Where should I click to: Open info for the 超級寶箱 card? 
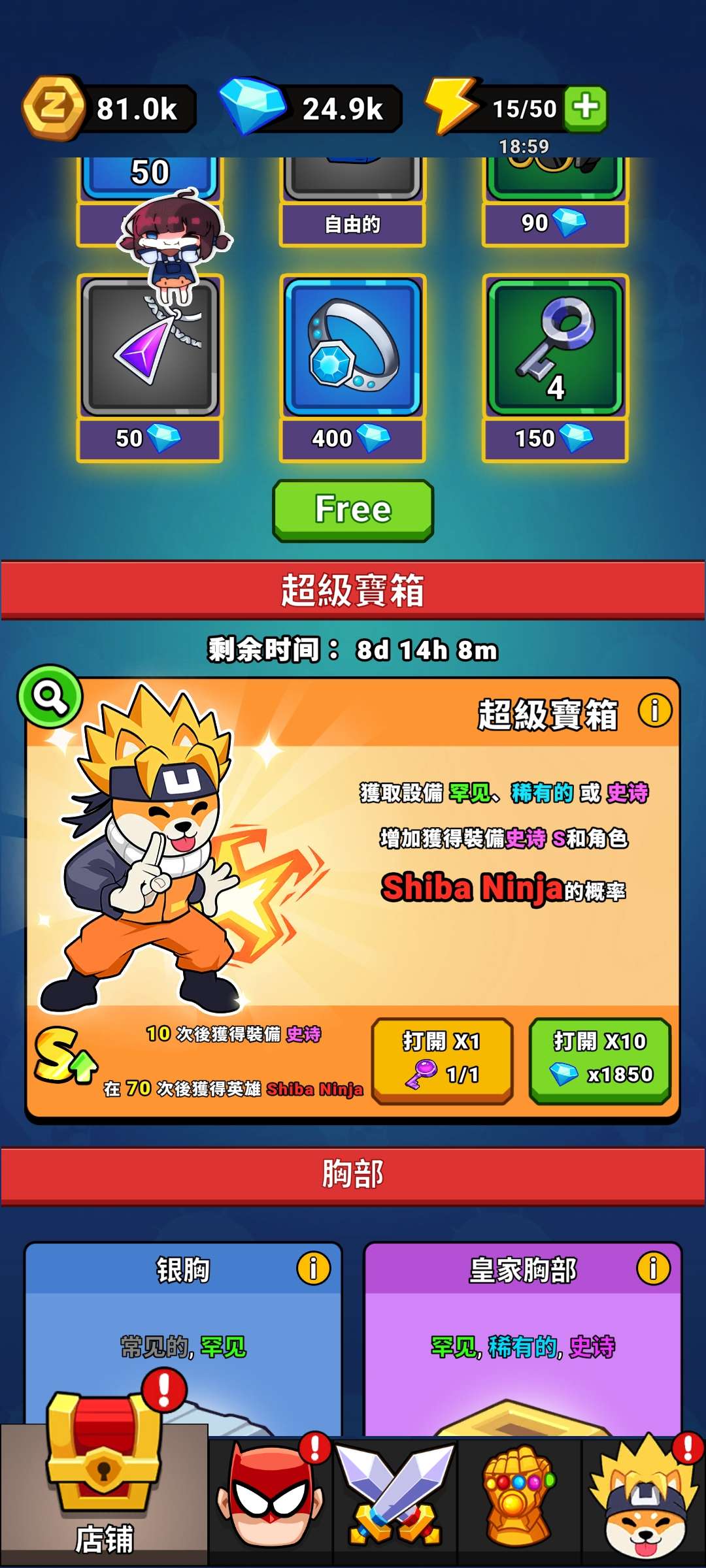click(655, 710)
